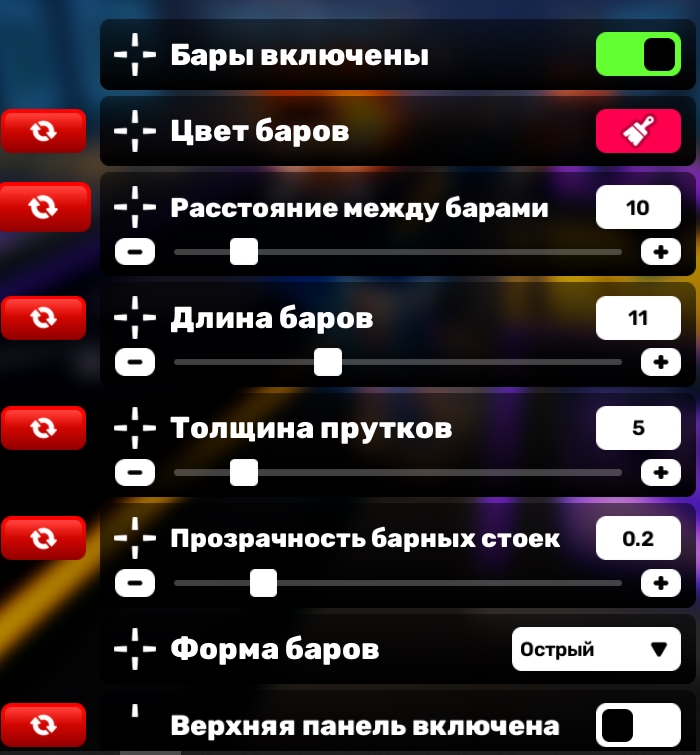The width and height of the screenshot is (700, 755).
Task: Decrease Длина баров with minus button
Action: tap(135, 362)
